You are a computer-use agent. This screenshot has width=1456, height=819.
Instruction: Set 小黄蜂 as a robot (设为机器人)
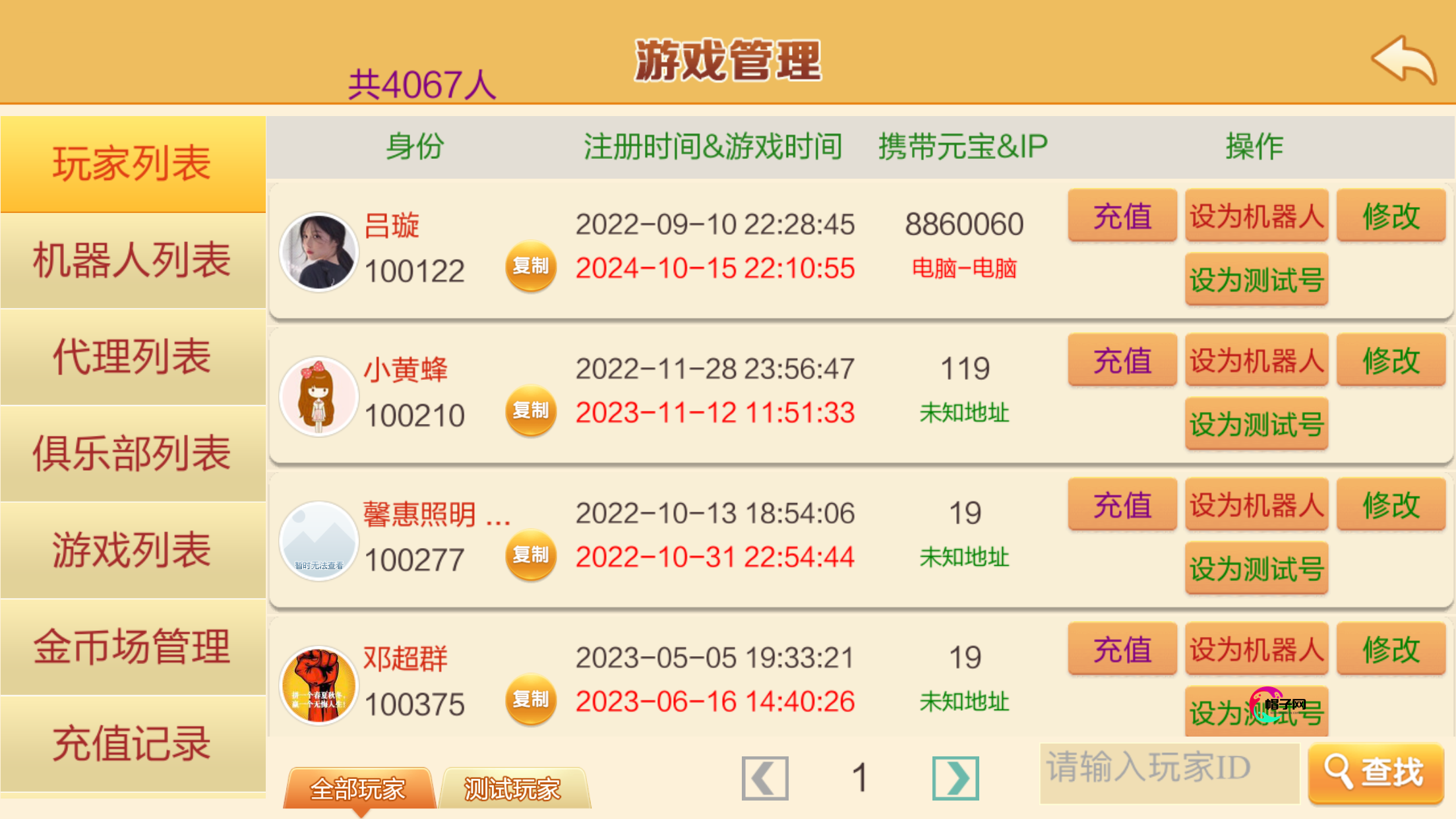click(1256, 361)
